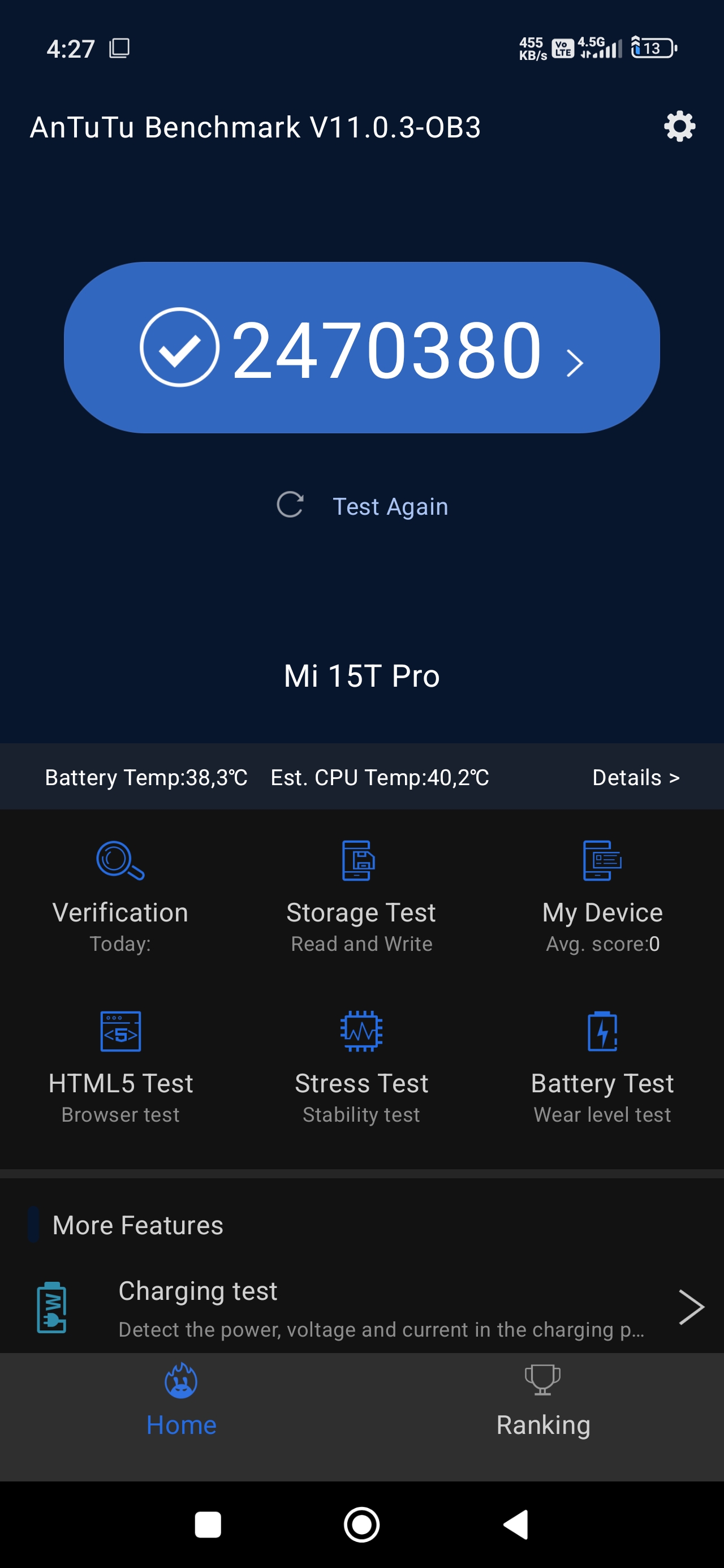
Task: Open the 2470380 score result
Action: pos(361,347)
